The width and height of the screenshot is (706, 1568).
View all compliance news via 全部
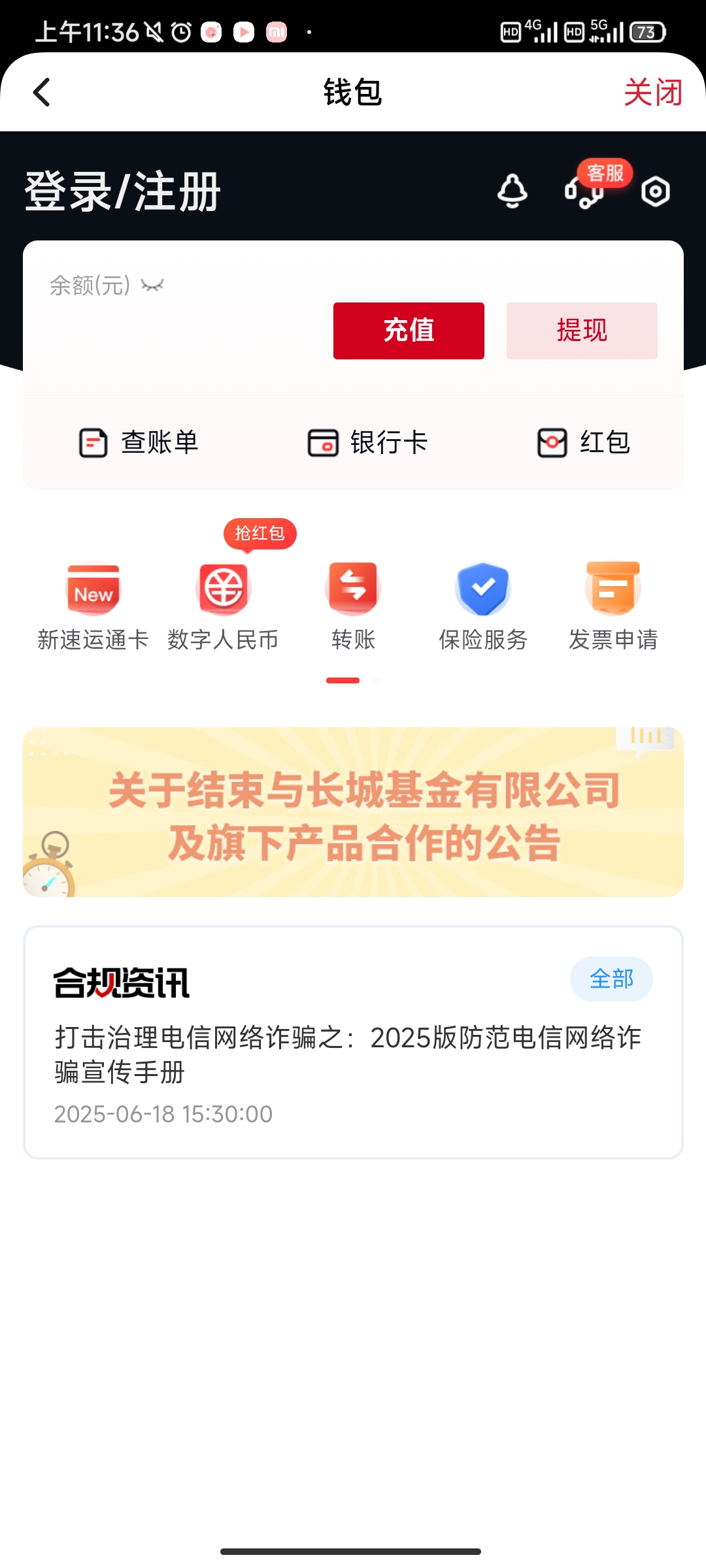[x=611, y=979]
